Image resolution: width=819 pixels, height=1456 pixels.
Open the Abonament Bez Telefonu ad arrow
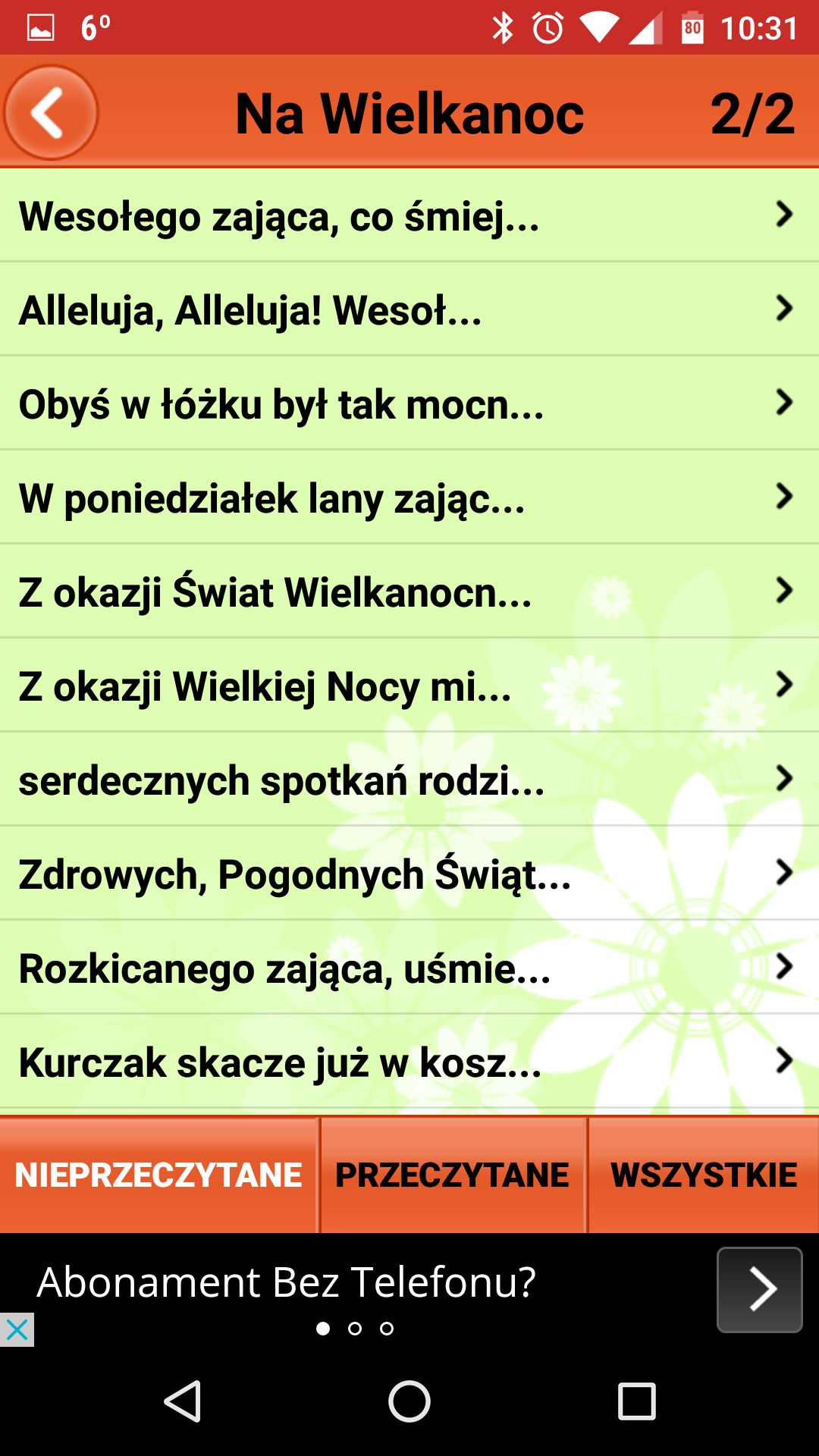(x=760, y=1289)
